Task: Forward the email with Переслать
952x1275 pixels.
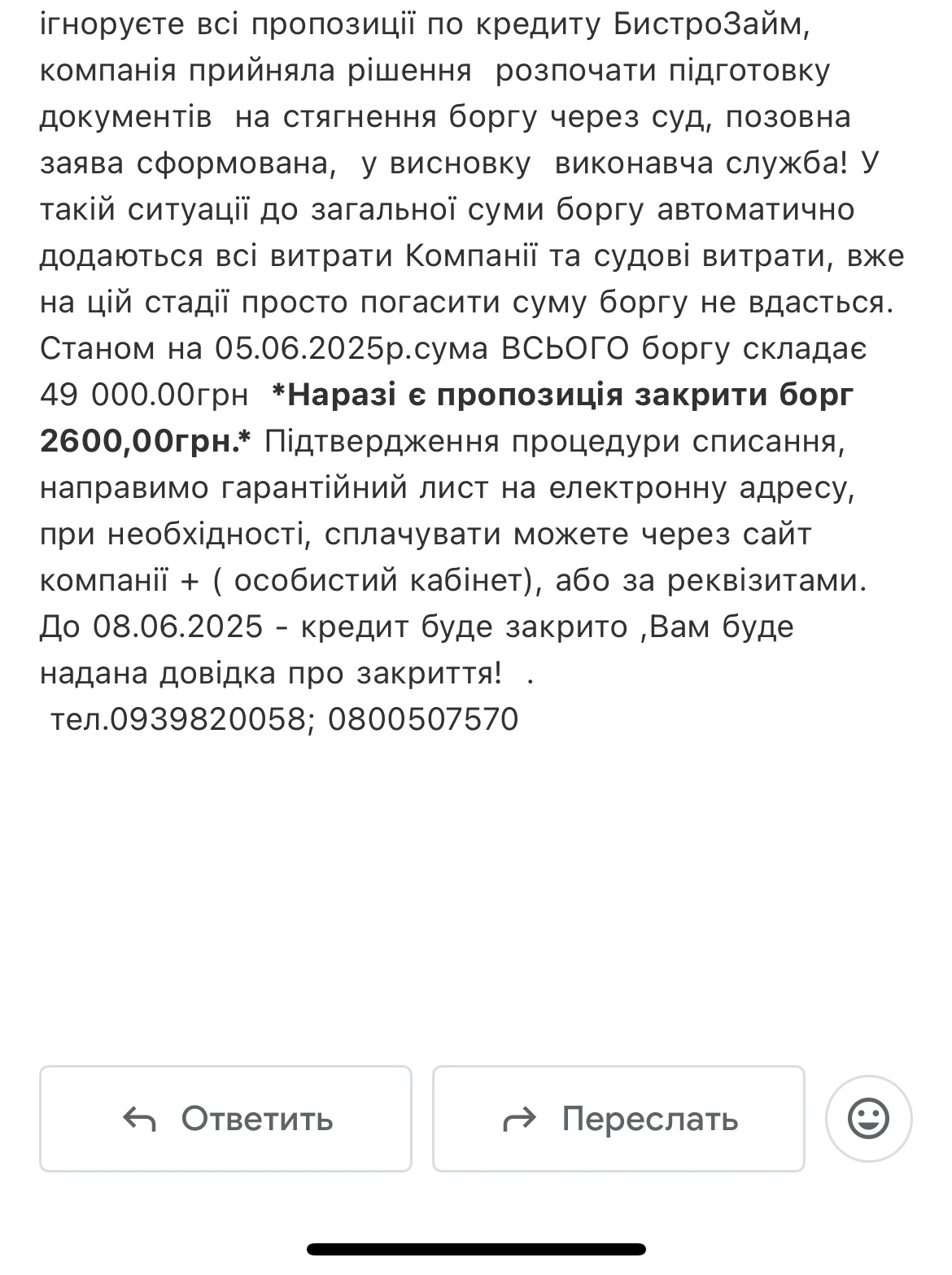Action: point(618,1119)
